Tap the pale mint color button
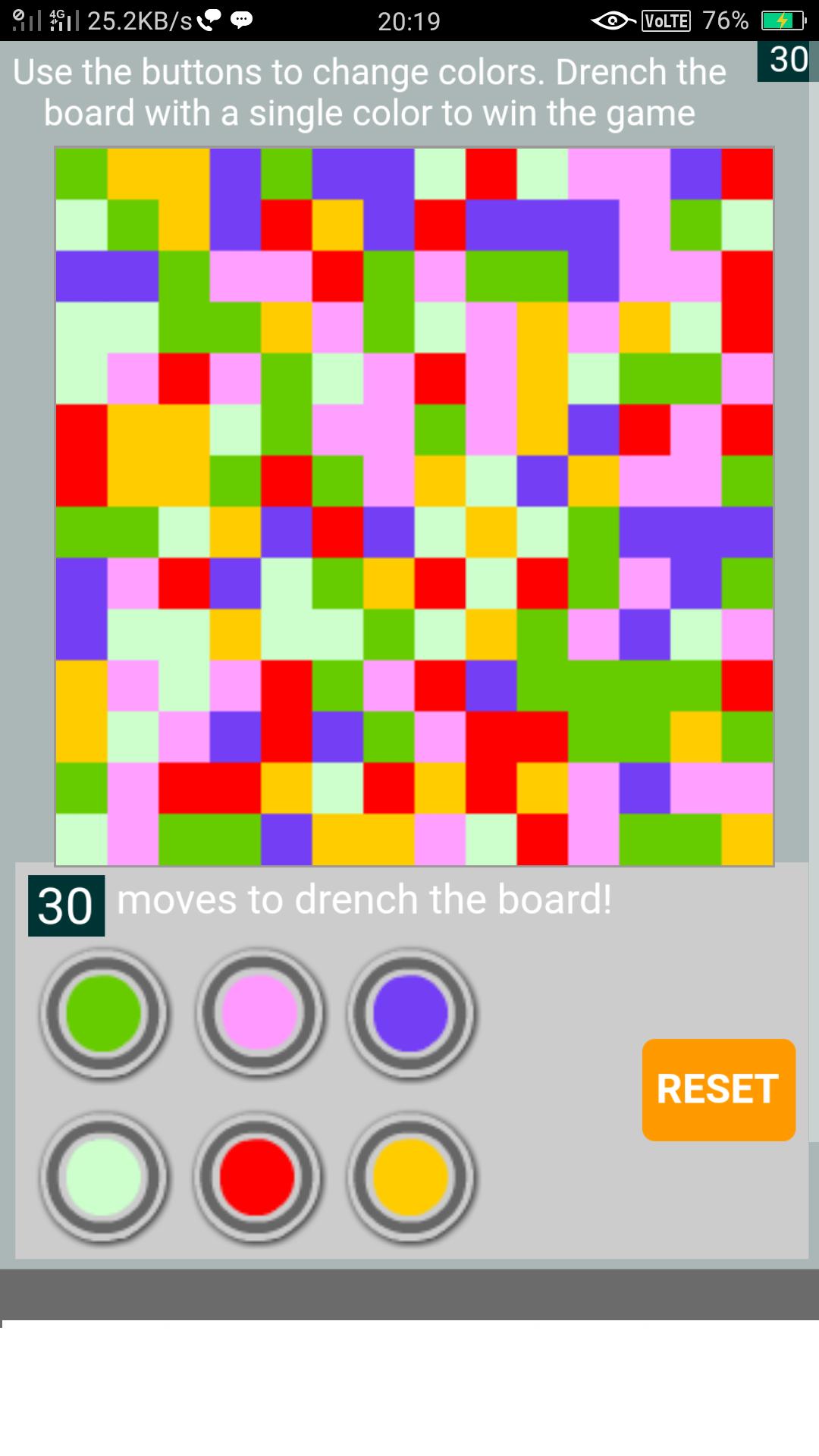The width and height of the screenshot is (819, 1456). coord(104,1177)
